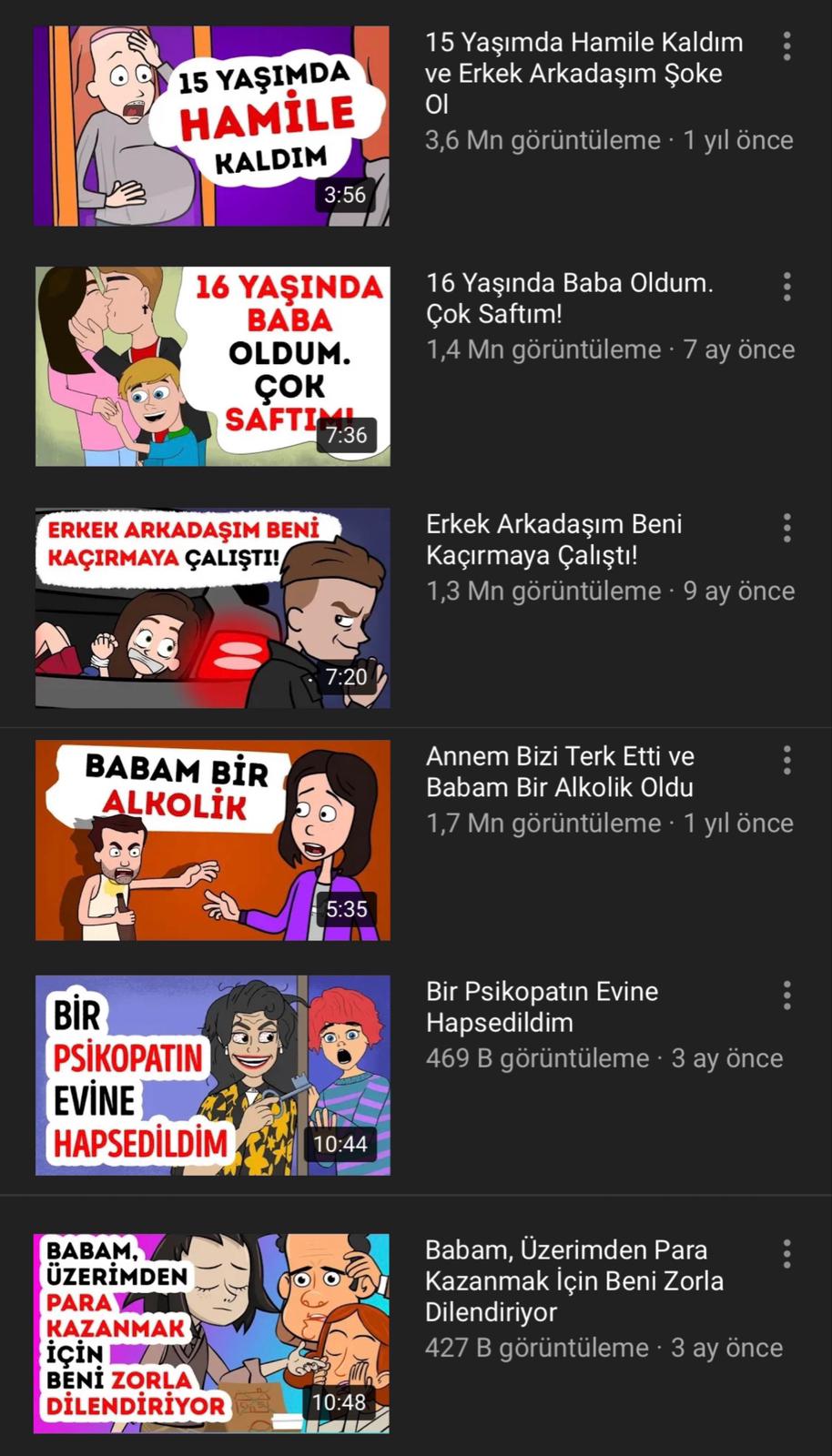The image size is (832, 1456).
Task: Open the options menu for 'Erkek Arkadaşım Beni Kaçırmaya Çalıştı!'
Action: point(786,528)
